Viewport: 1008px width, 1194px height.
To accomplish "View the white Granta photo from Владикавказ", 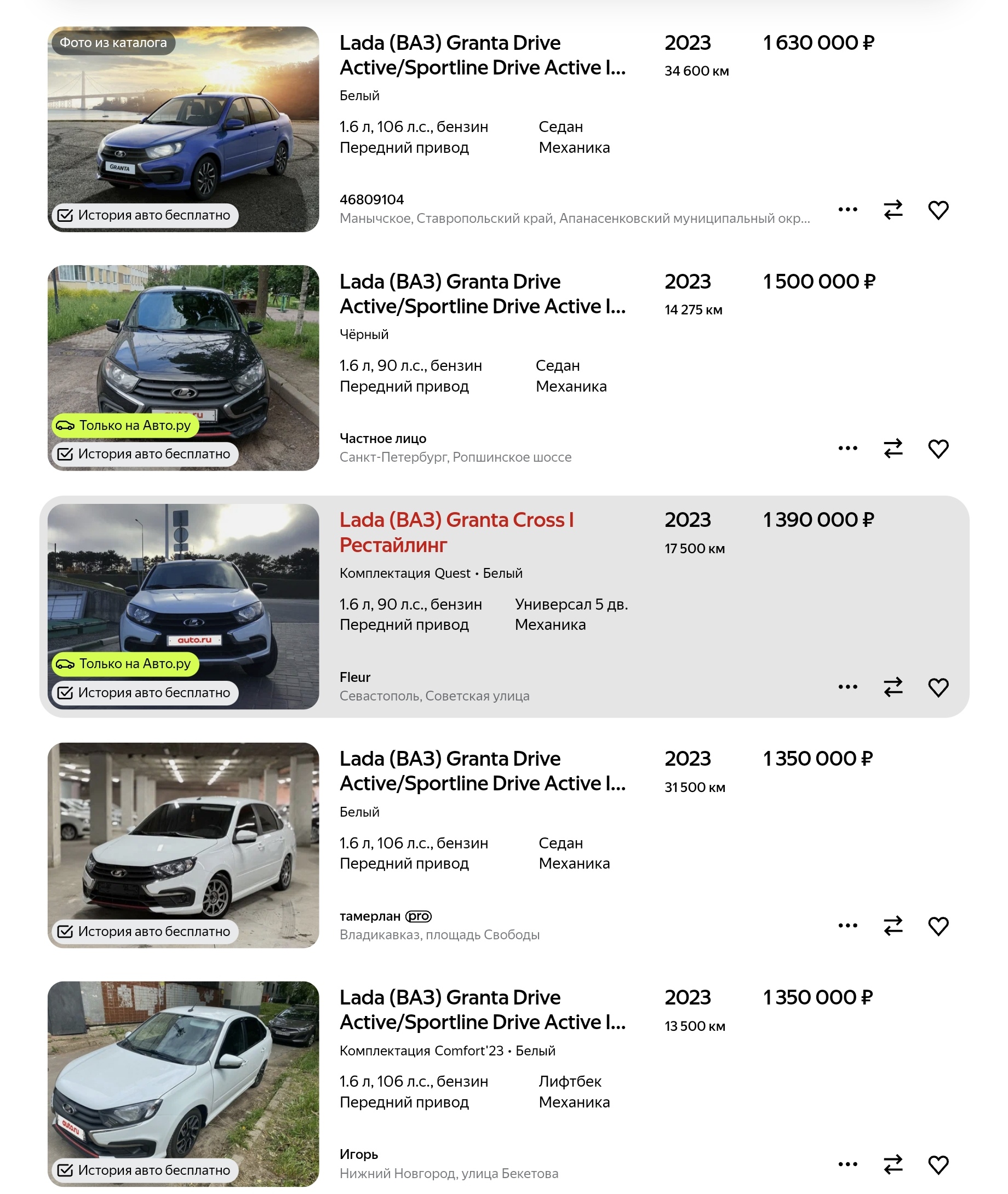I will click(183, 834).
